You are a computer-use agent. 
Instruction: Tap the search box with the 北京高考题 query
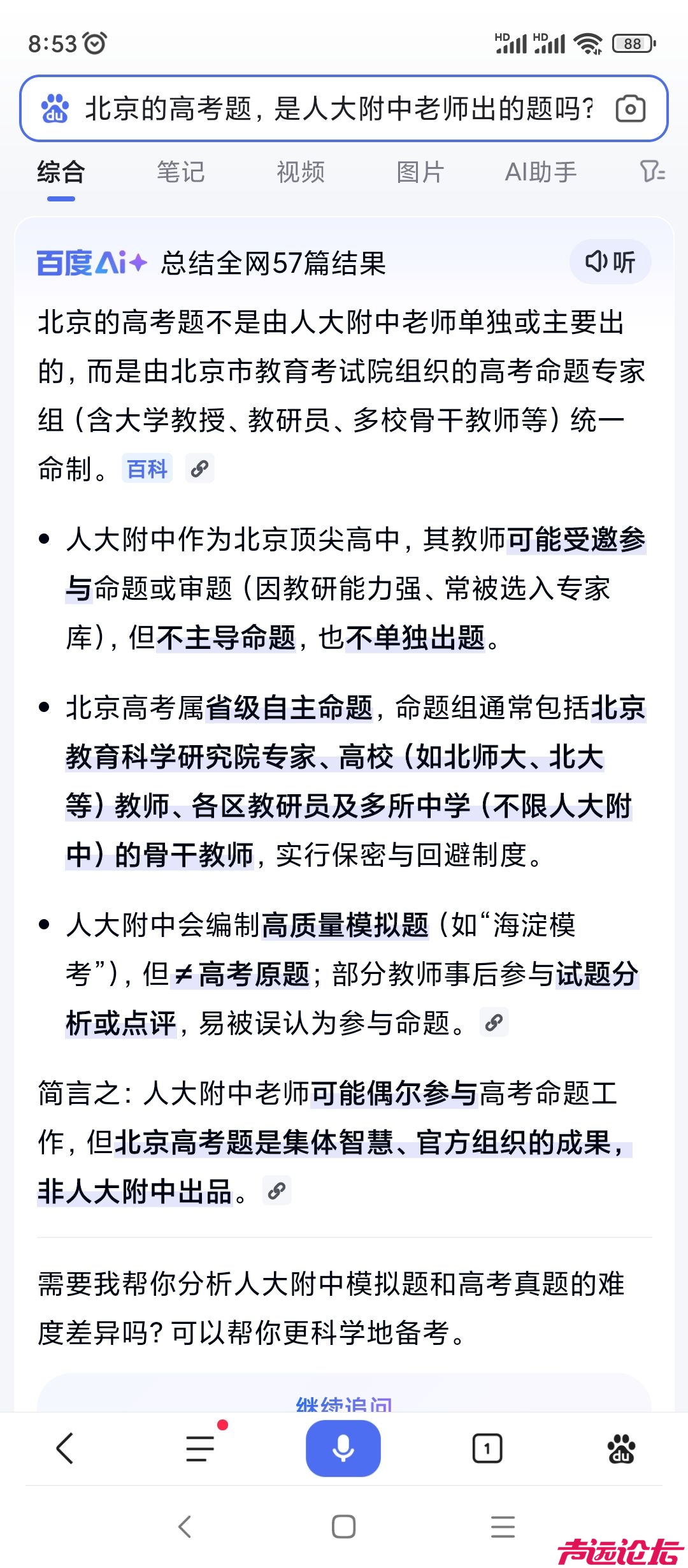point(344,108)
